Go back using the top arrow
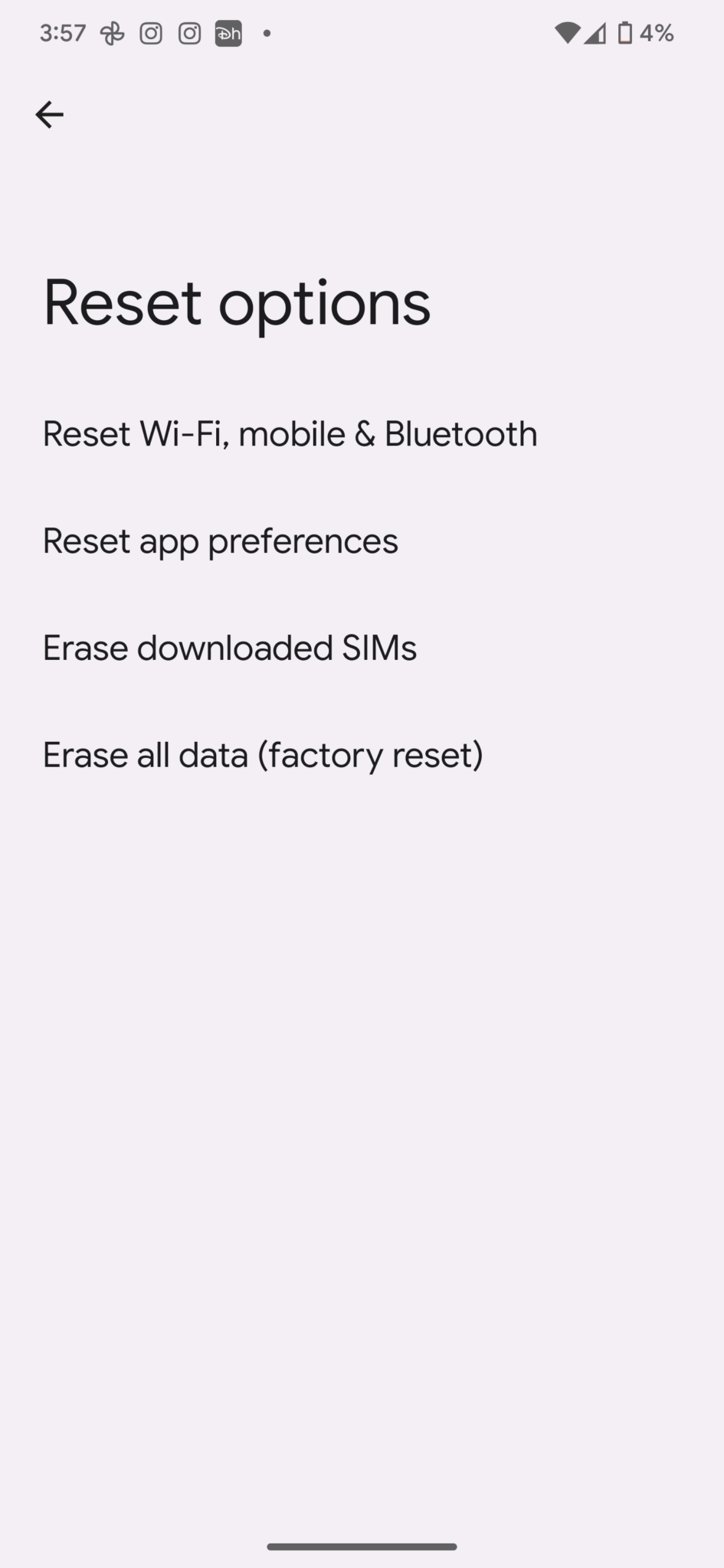The width and height of the screenshot is (724, 1568). [49, 115]
